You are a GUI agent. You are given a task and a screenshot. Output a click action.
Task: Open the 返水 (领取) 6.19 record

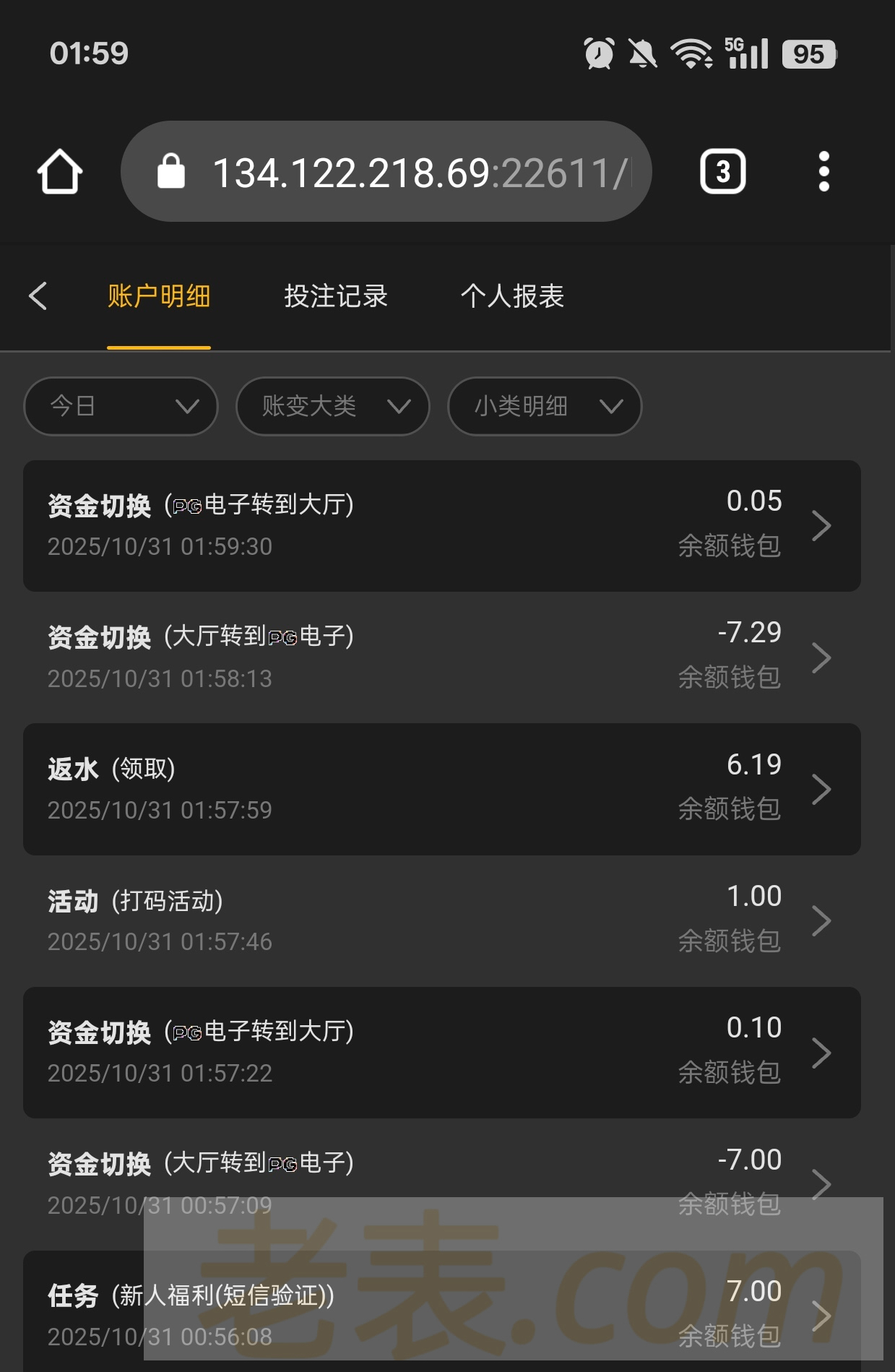441,788
